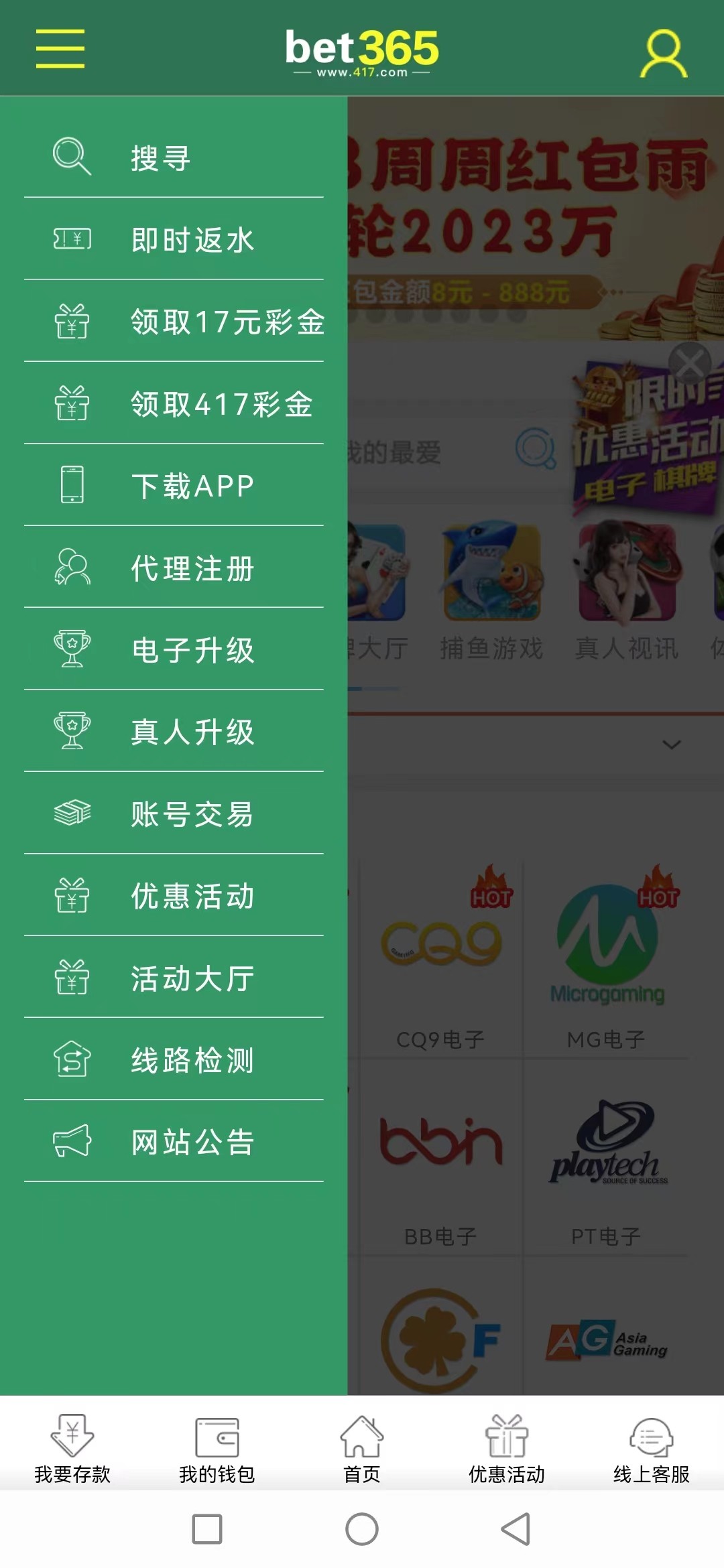Open 线上客服 bottom tab
Screen dimensions: 724x1568
652,1449
